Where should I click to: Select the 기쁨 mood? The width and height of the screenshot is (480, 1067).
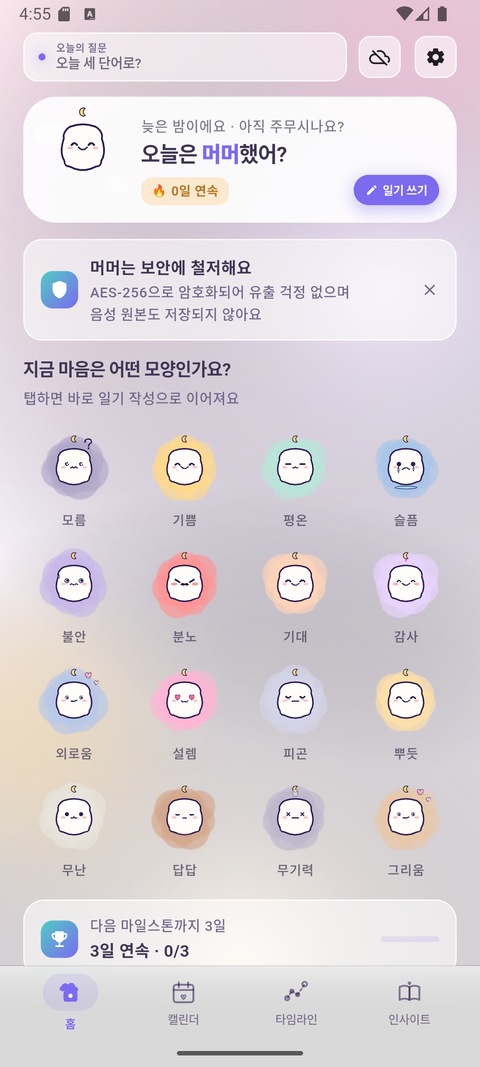(184, 482)
